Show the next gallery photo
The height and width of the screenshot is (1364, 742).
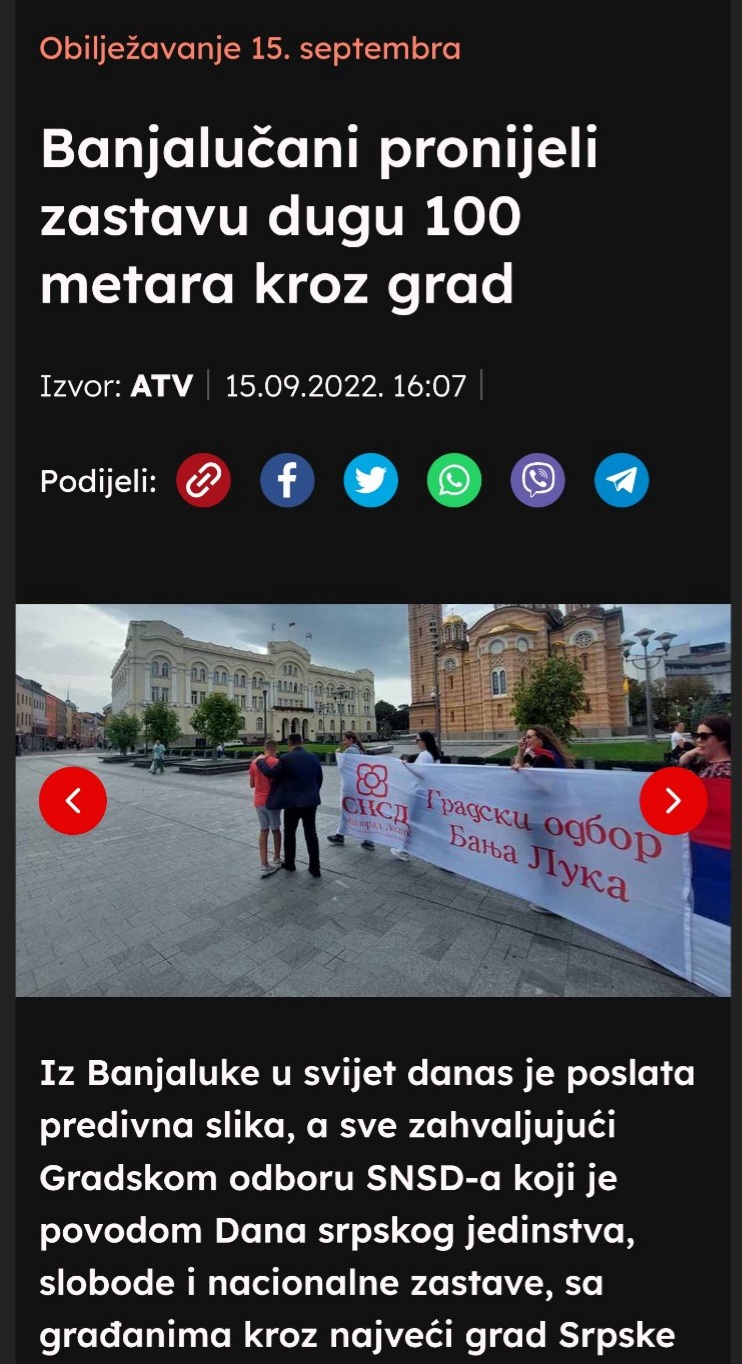673,800
